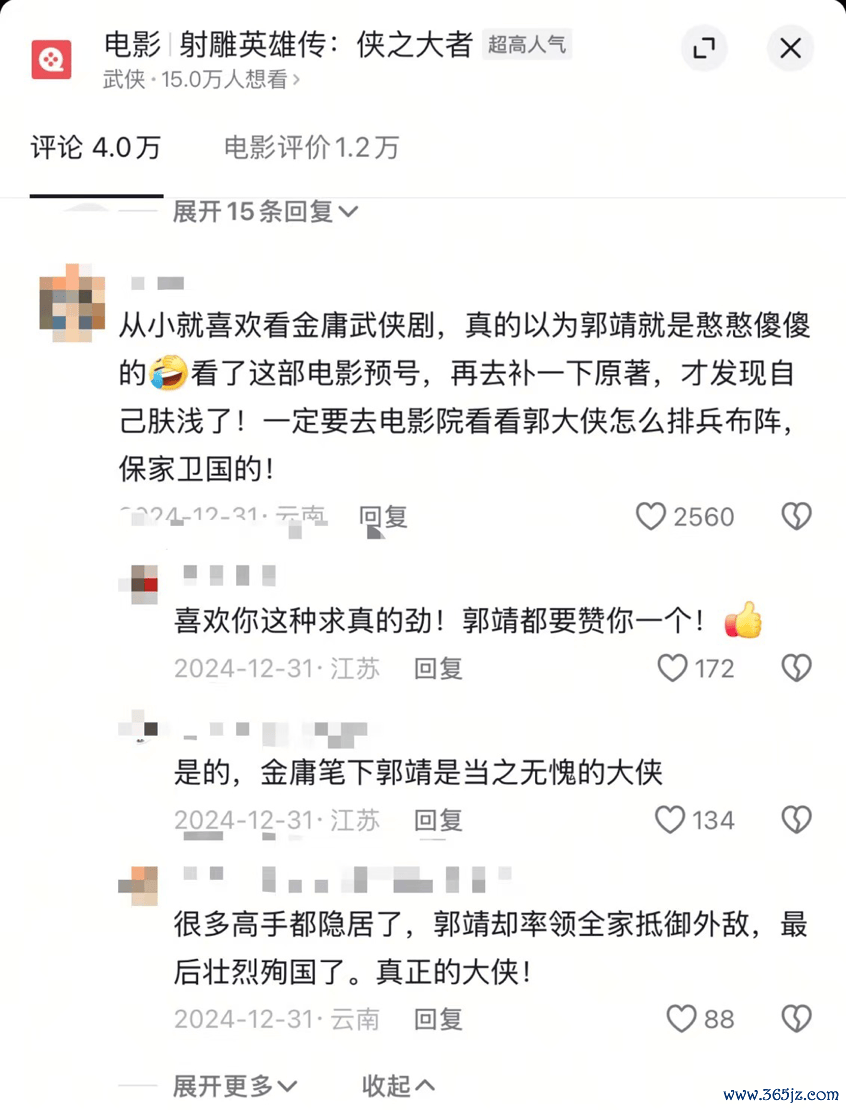Switch to the 评论 4.0万 tab

pos(95,148)
